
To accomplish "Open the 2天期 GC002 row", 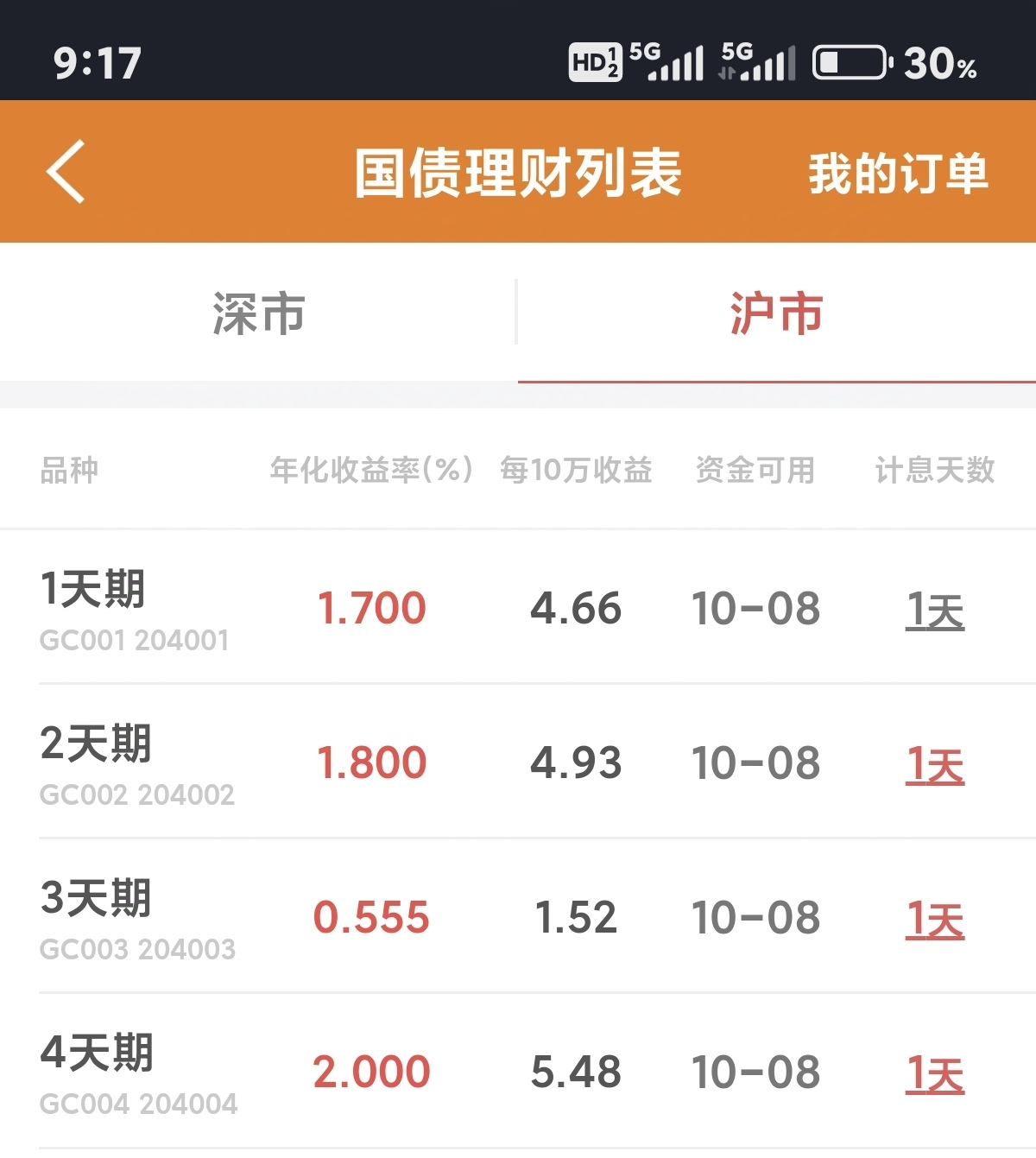I will 518,762.
